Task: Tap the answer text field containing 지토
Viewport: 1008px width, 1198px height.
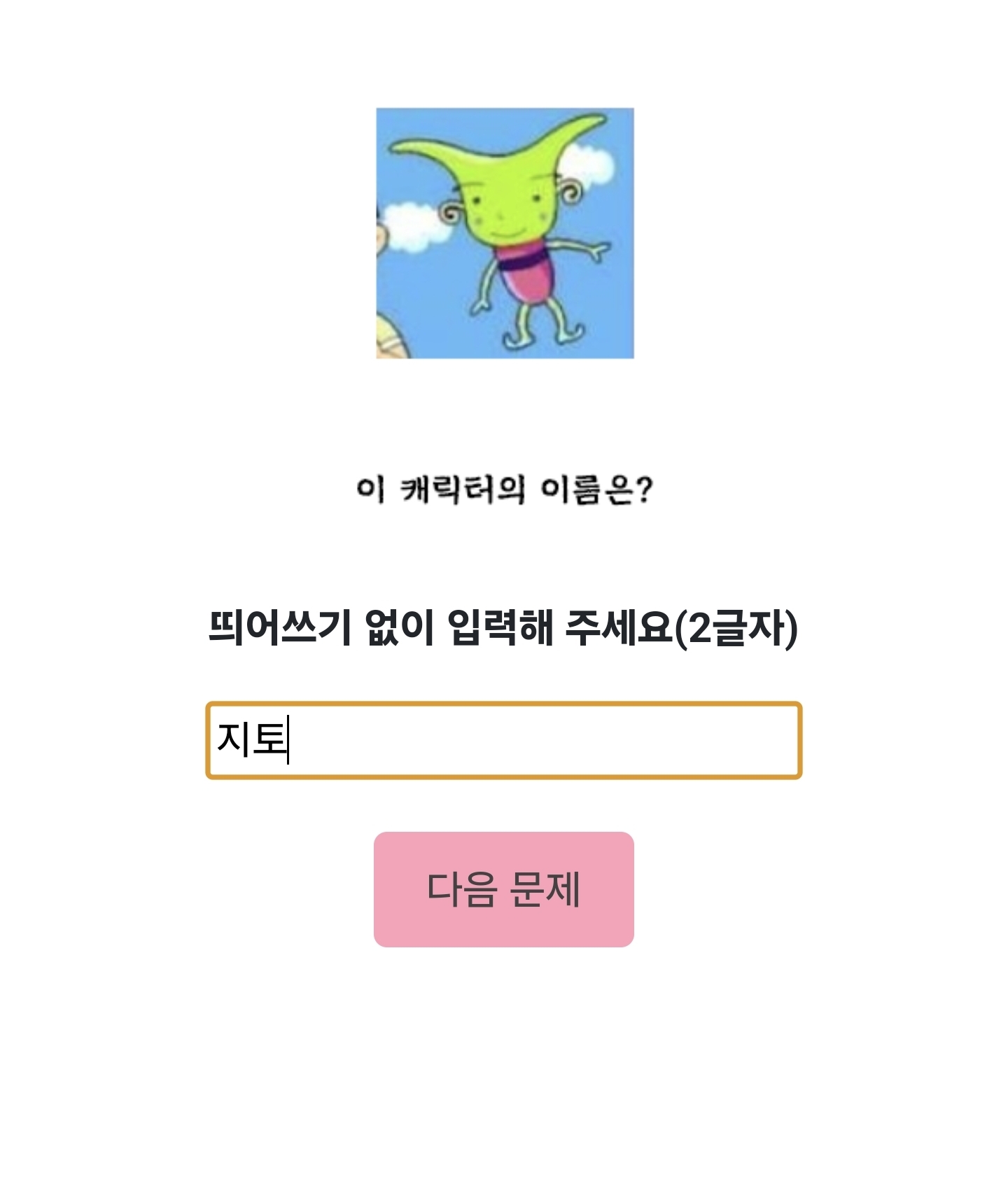Action: (503, 740)
